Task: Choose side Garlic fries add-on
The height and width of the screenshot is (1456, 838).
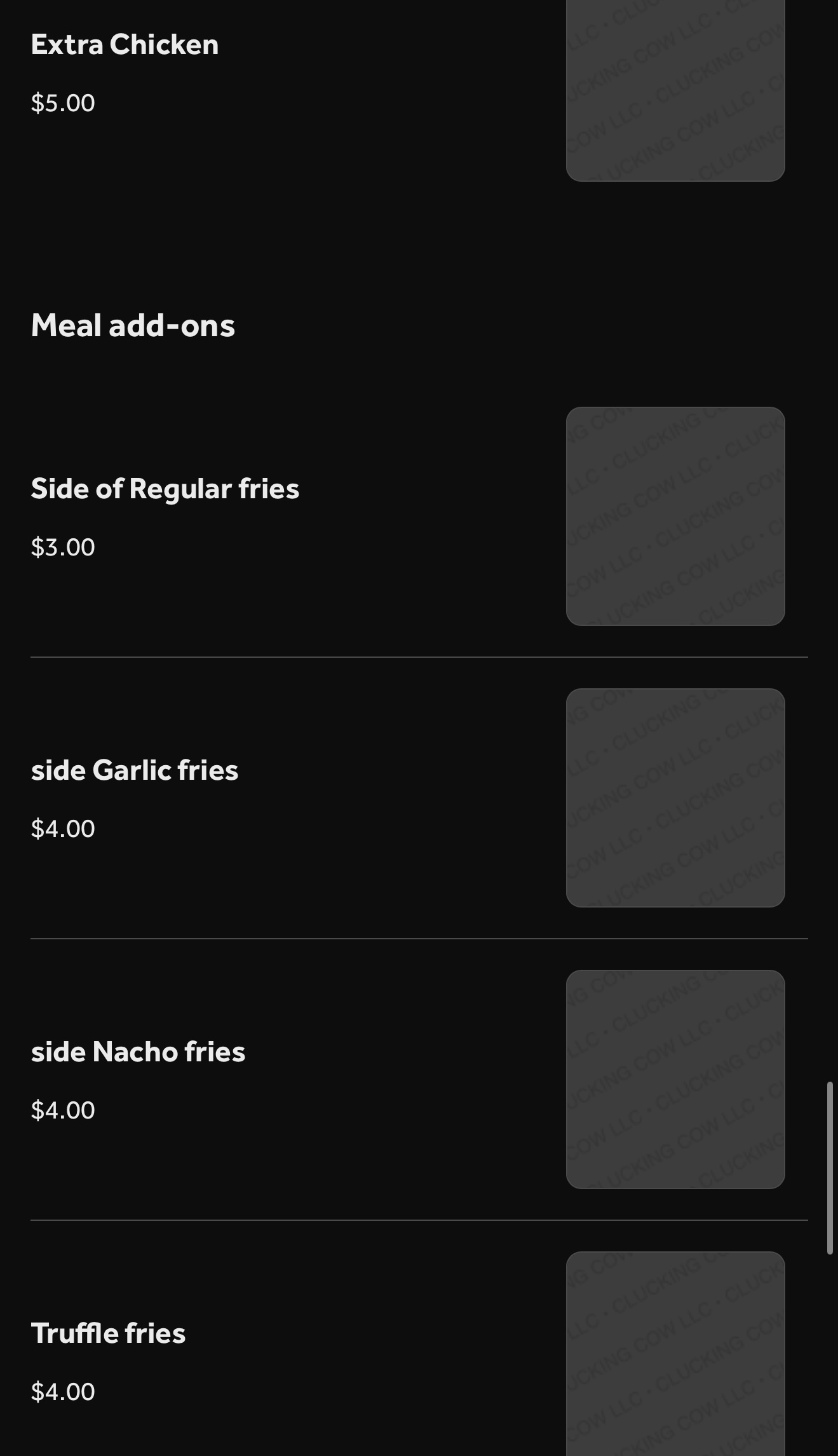Action: click(x=134, y=771)
